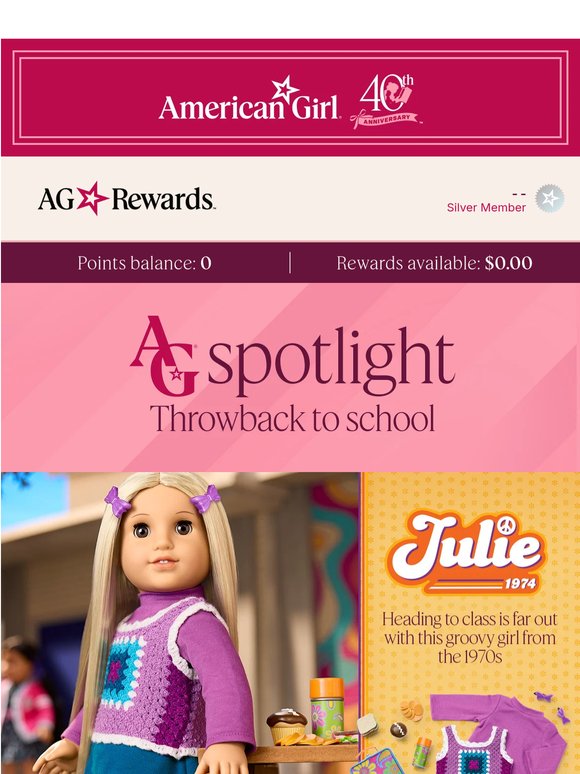Tap the Silver Member status link
Viewport: 580px width, 774px height.
486,207
